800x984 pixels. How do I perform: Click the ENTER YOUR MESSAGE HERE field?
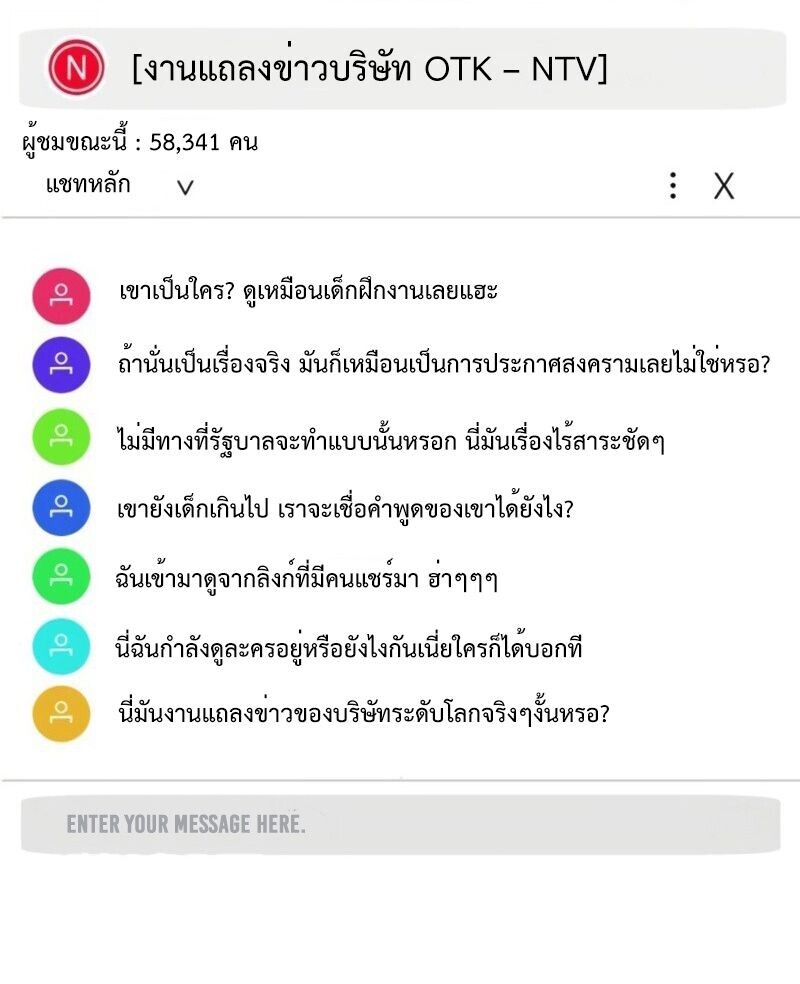[x=400, y=823]
